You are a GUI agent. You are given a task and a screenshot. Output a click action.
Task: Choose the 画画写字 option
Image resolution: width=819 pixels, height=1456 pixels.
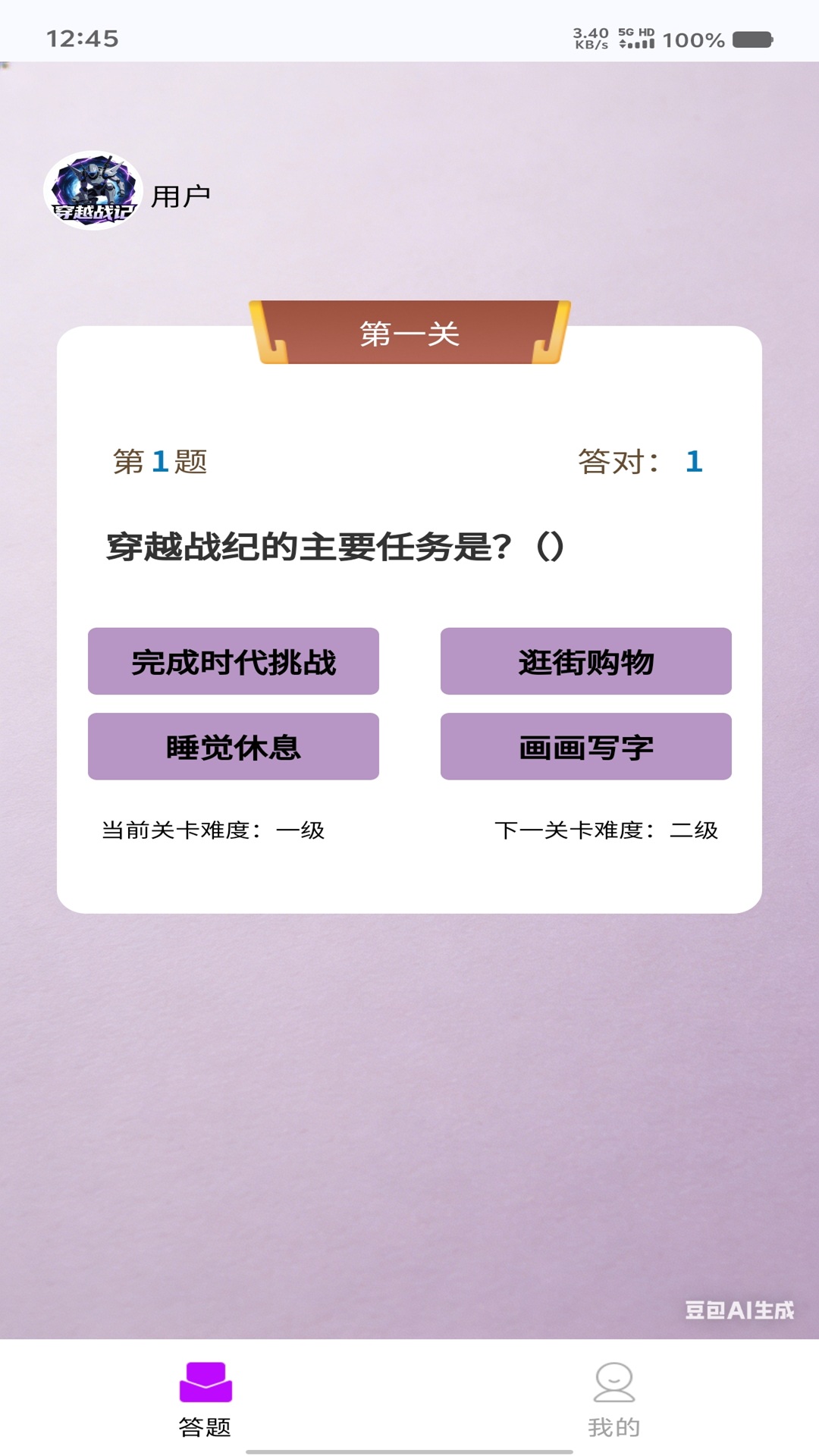tap(586, 747)
